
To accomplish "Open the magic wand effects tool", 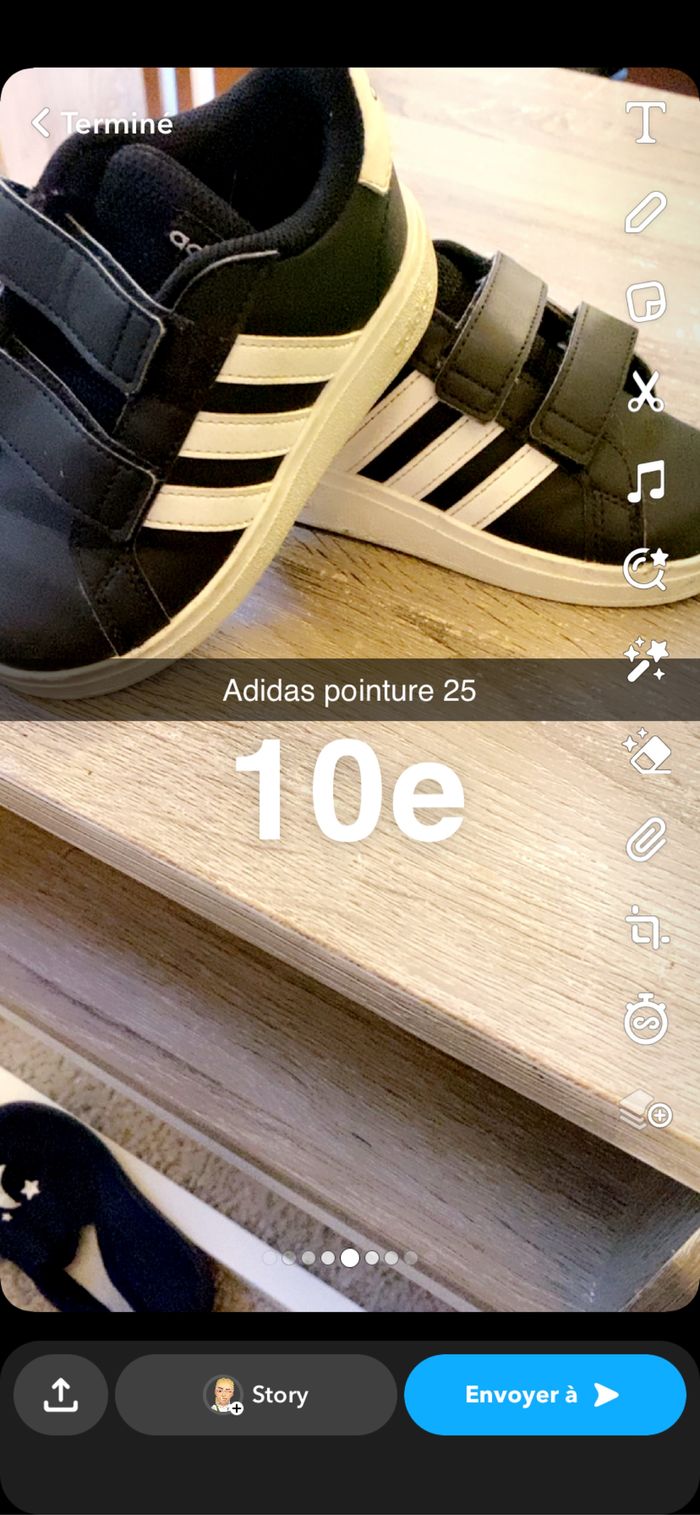I will click(646, 660).
